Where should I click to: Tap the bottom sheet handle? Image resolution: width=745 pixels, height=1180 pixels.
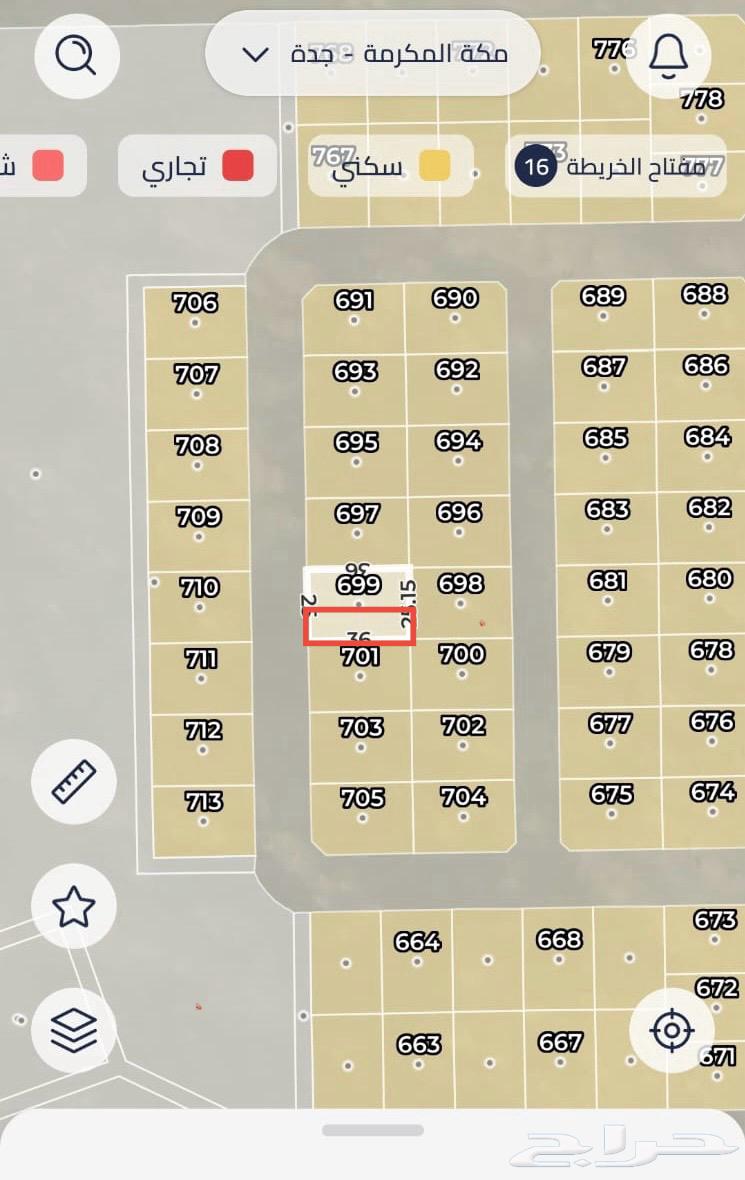[372, 1130]
